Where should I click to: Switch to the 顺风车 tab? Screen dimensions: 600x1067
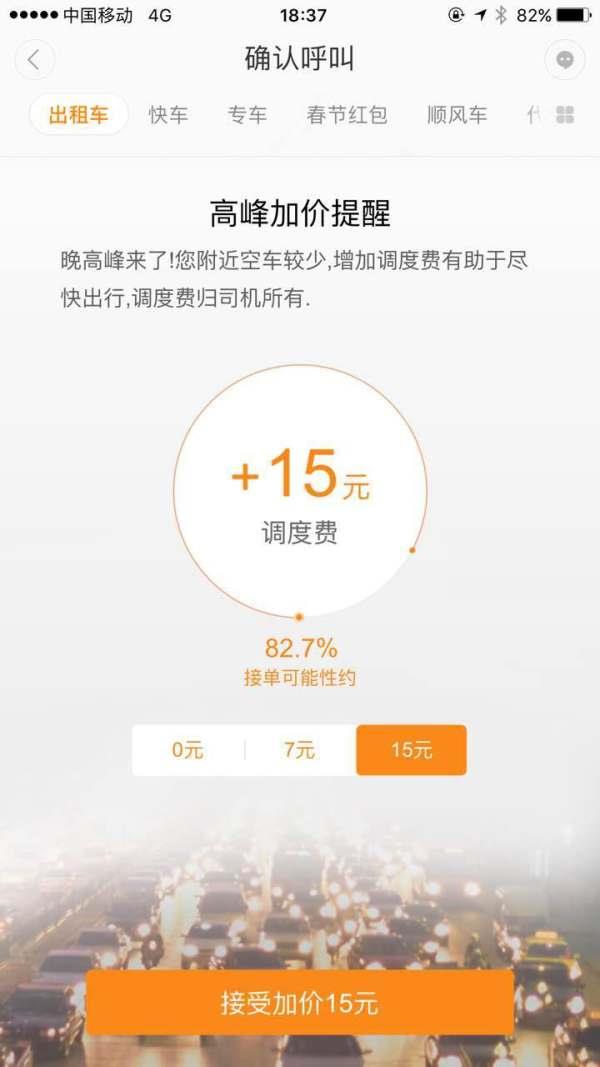[457, 115]
